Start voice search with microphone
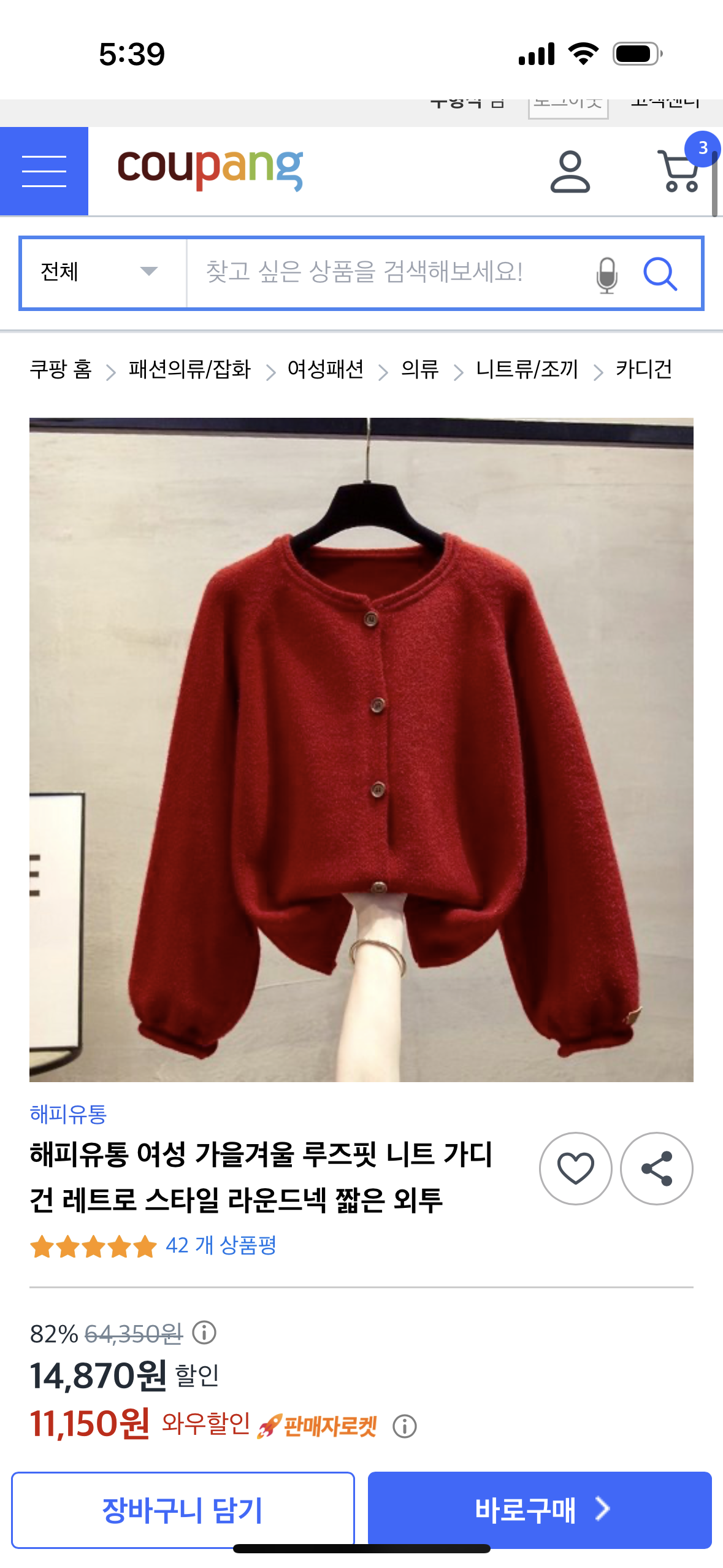The height and width of the screenshot is (1568, 723). click(x=606, y=274)
